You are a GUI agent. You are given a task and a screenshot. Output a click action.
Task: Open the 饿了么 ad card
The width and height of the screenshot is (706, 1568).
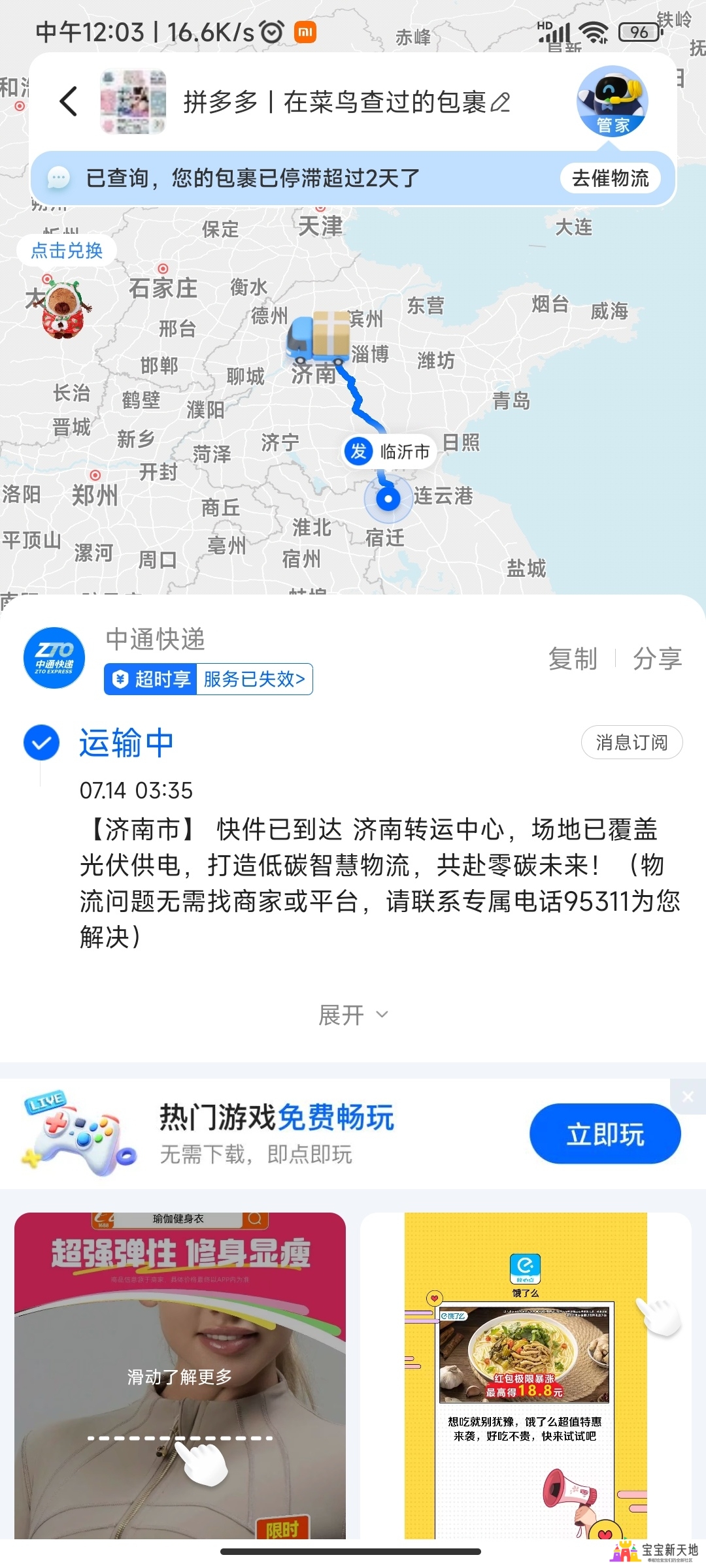coord(526,1375)
